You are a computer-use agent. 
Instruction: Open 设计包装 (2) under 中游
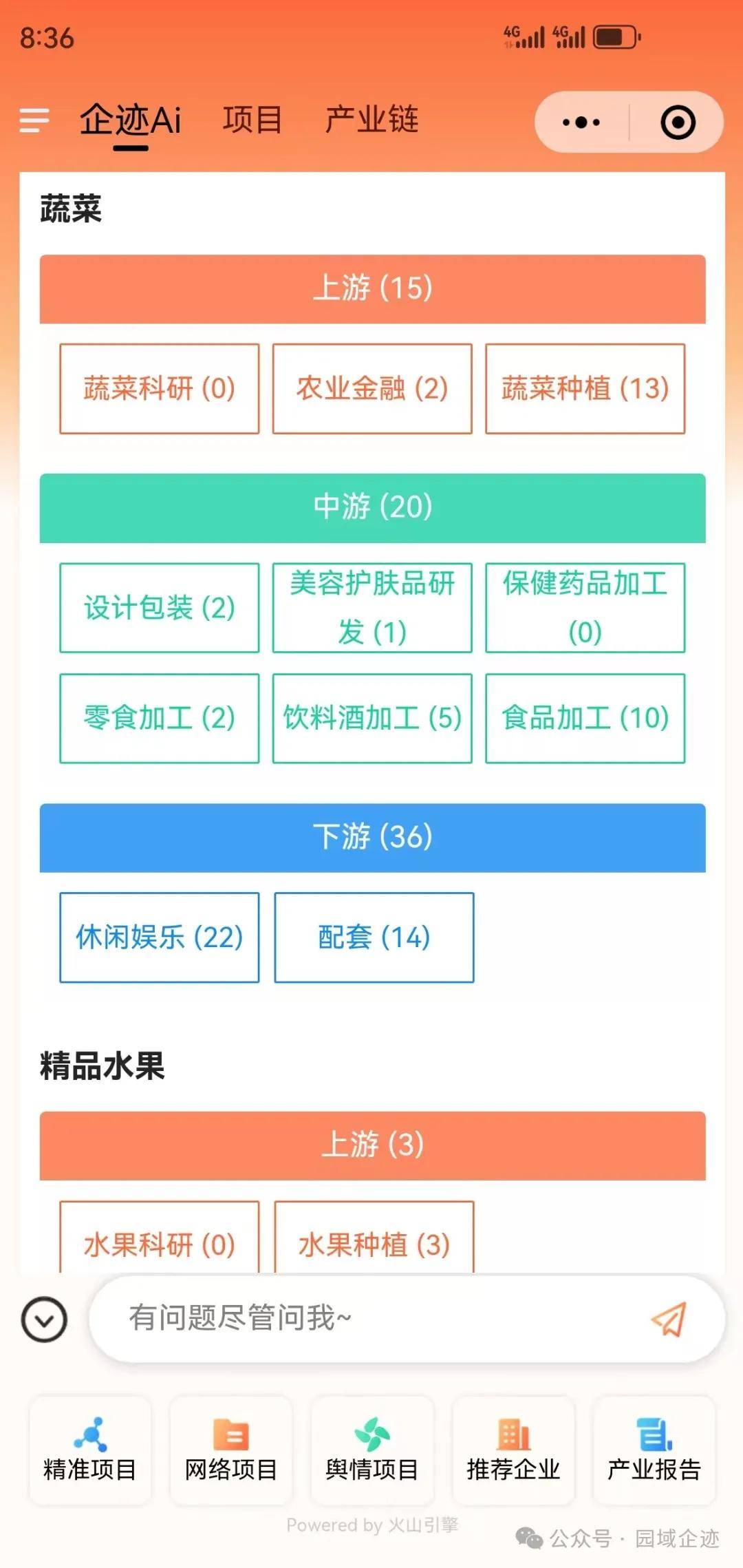159,608
